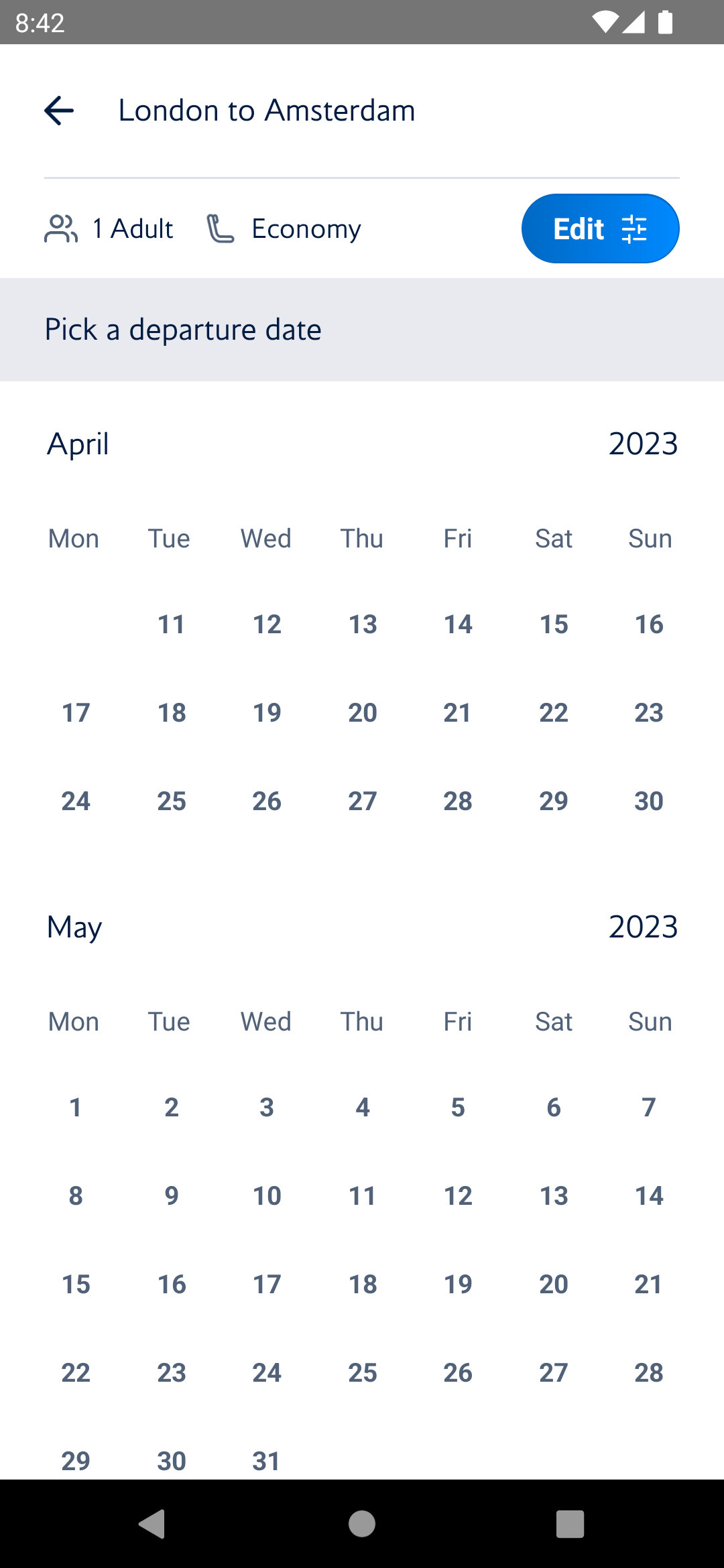Select May 14 from the May calendar

coord(648,1195)
